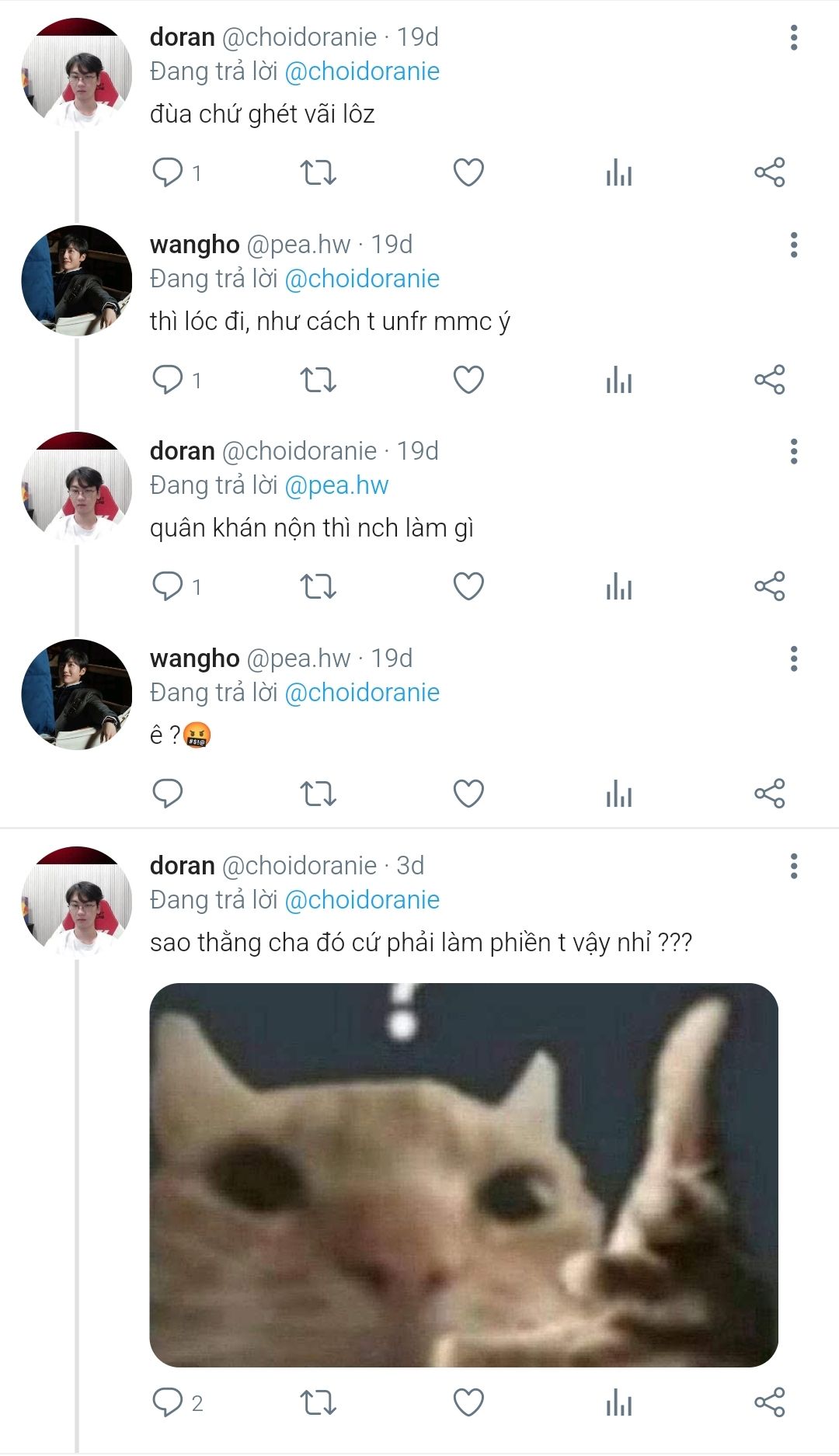Viewport: 839px width, 1456px height.
Task: Share wangho's "thì lóc đi" tweet
Action: point(769,380)
